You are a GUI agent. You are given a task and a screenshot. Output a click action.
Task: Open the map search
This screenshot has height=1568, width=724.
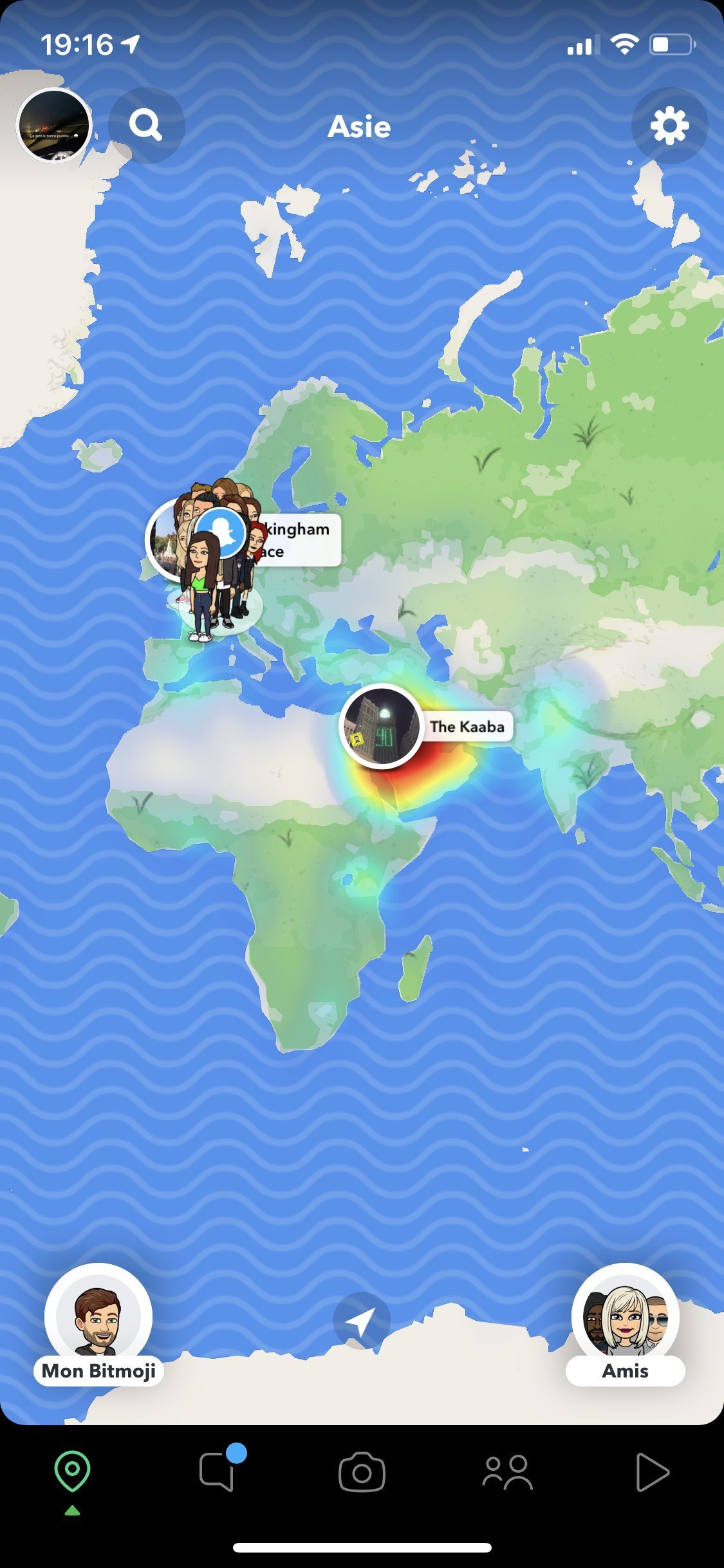click(x=147, y=126)
